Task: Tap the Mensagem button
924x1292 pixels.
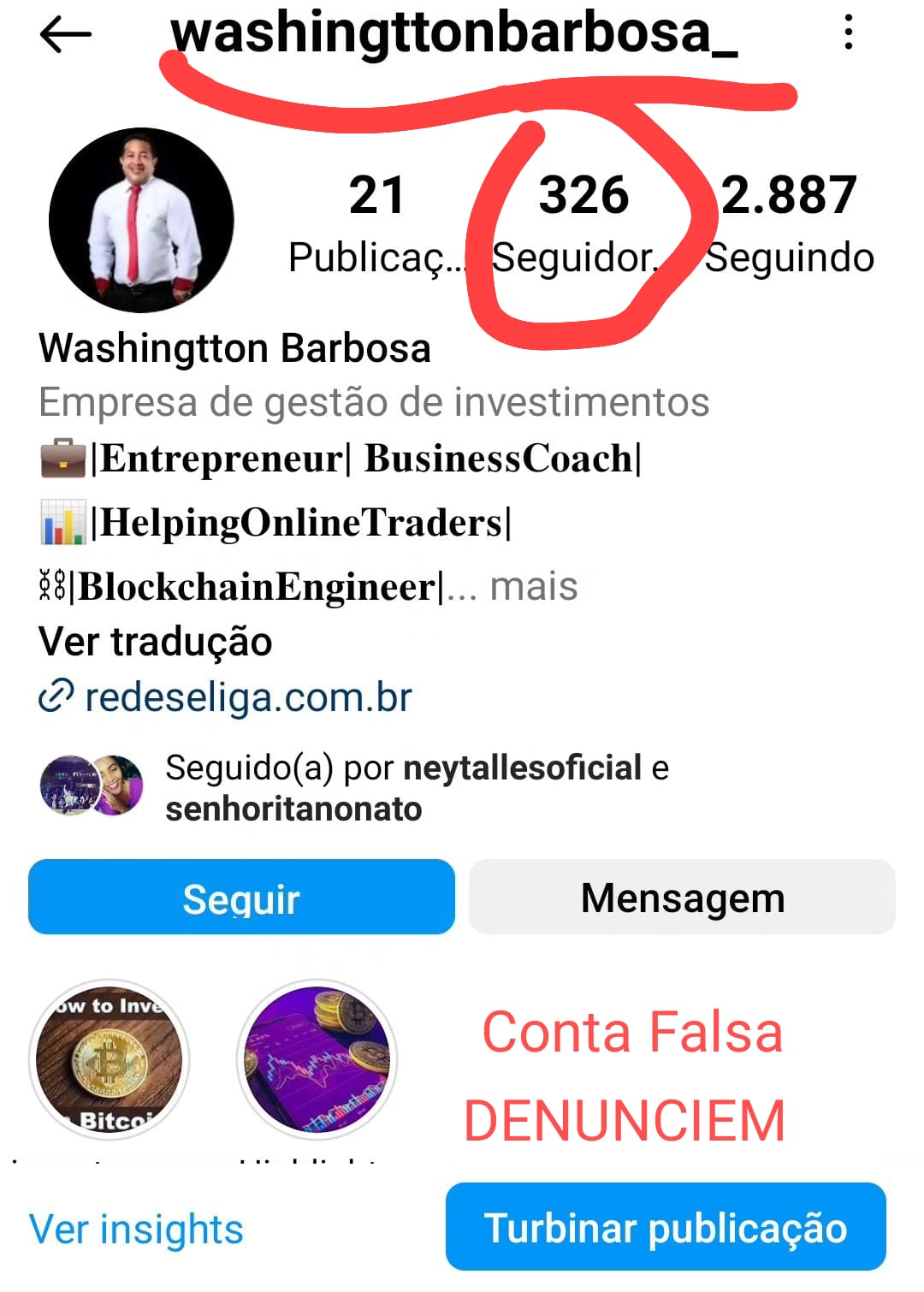Action: [682, 898]
